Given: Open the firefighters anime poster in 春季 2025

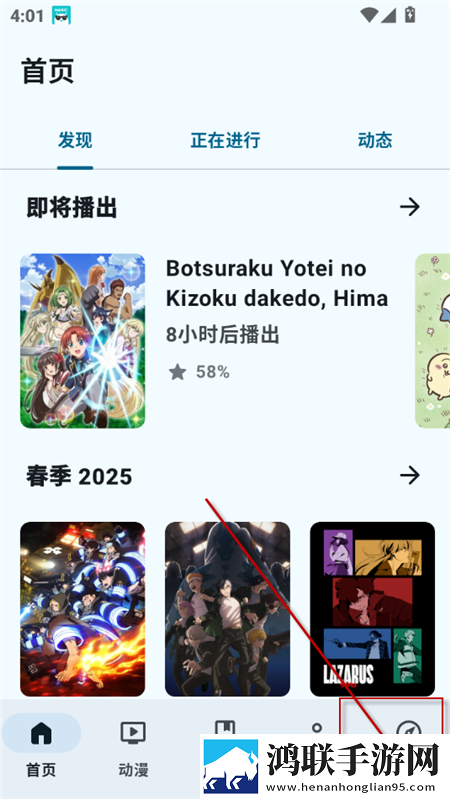Looking at the screenshot, I should pos(83,609).
